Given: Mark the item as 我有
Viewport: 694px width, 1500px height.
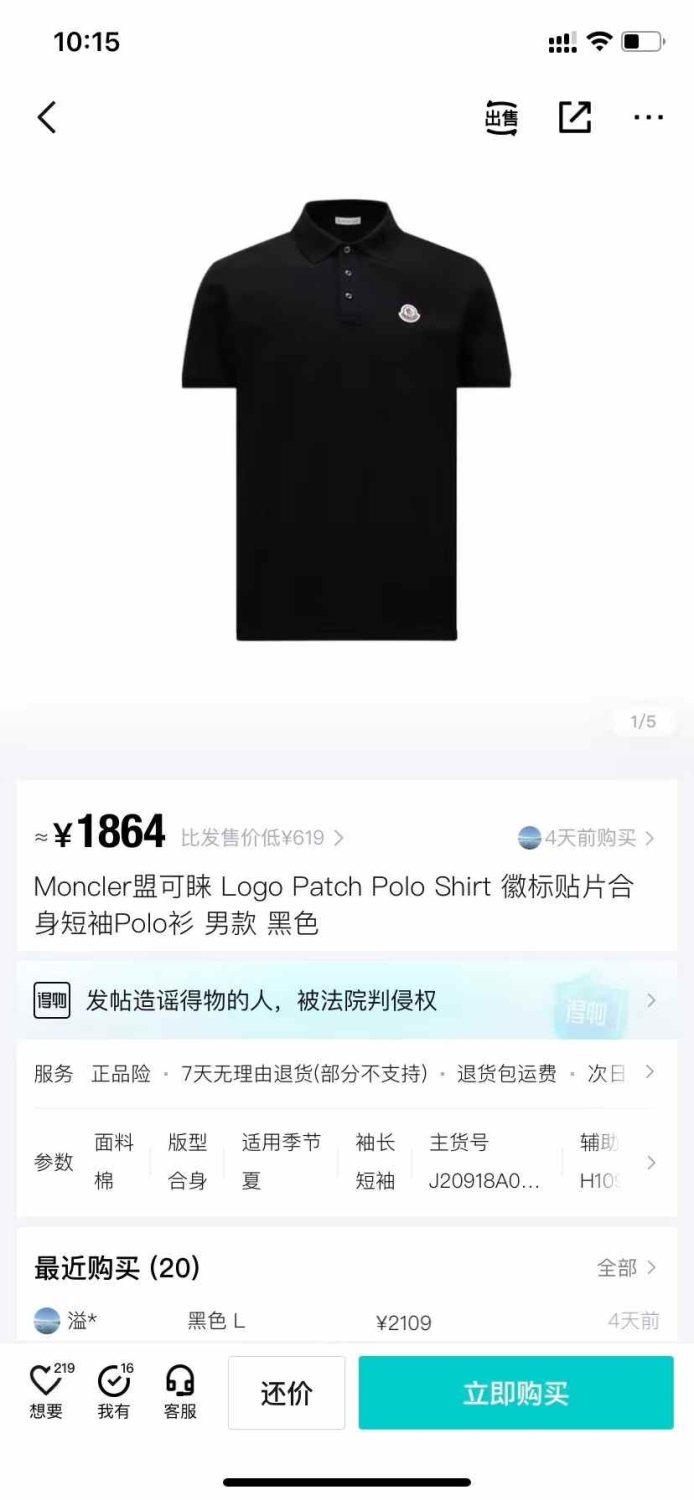Looking at the screenshot, I should pos(114,1391).
